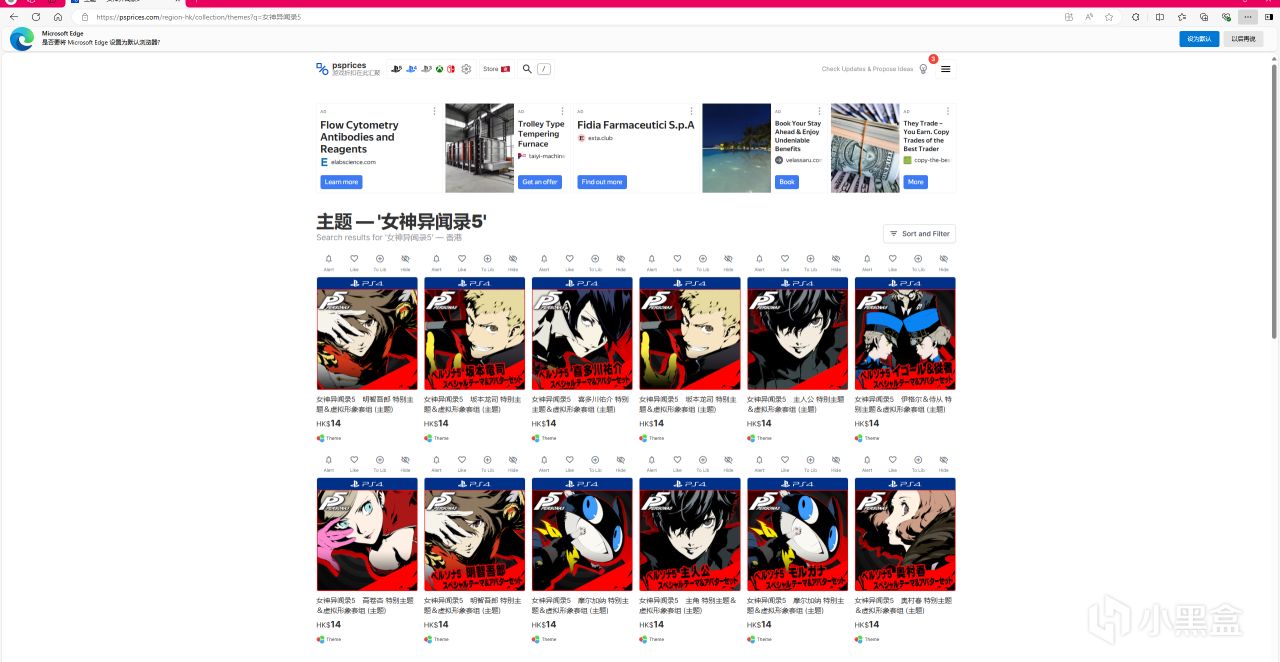Refresh the browser page
The width and height of the screenshot is (1280, 662).
tap(36, 17)
